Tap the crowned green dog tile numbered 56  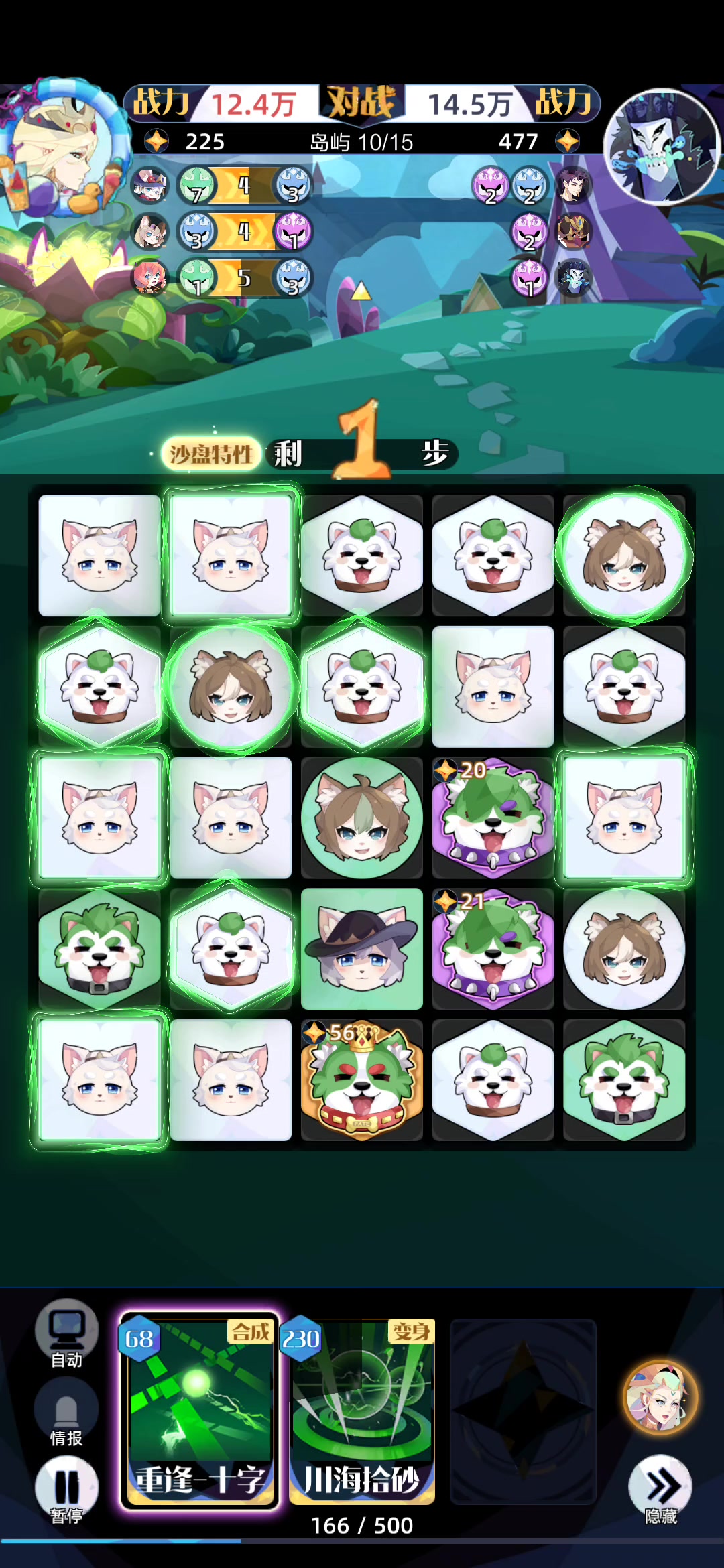tap(362, 1080)
